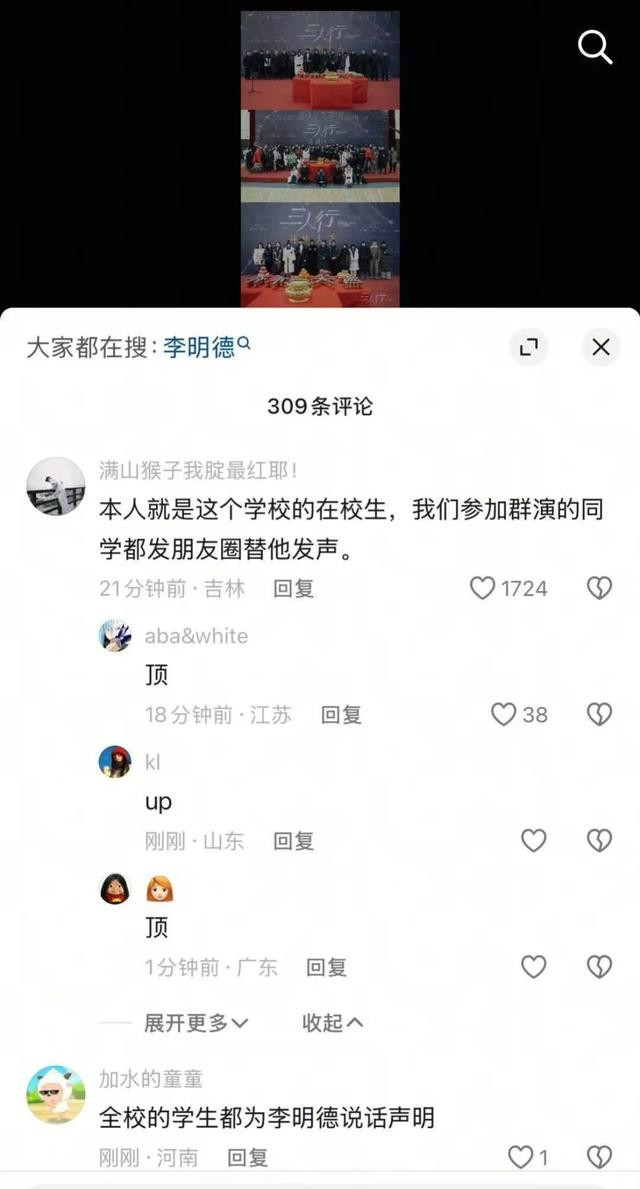Expand more replies with 展开更多
This screenshot has height=1189, width=640.
coord(196,1023)
